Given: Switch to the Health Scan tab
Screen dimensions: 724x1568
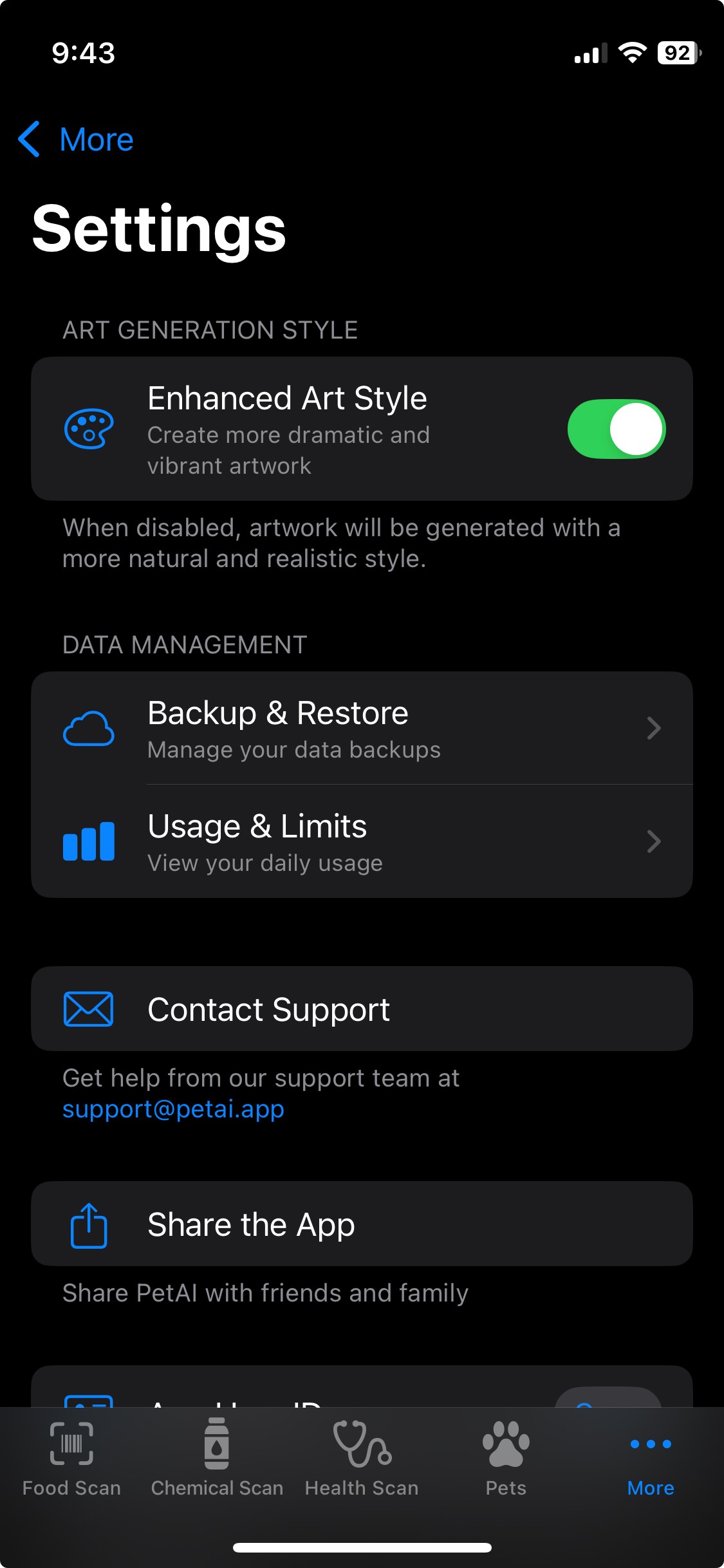Looking at the screenshot, I should click(x=362, y=1458).
